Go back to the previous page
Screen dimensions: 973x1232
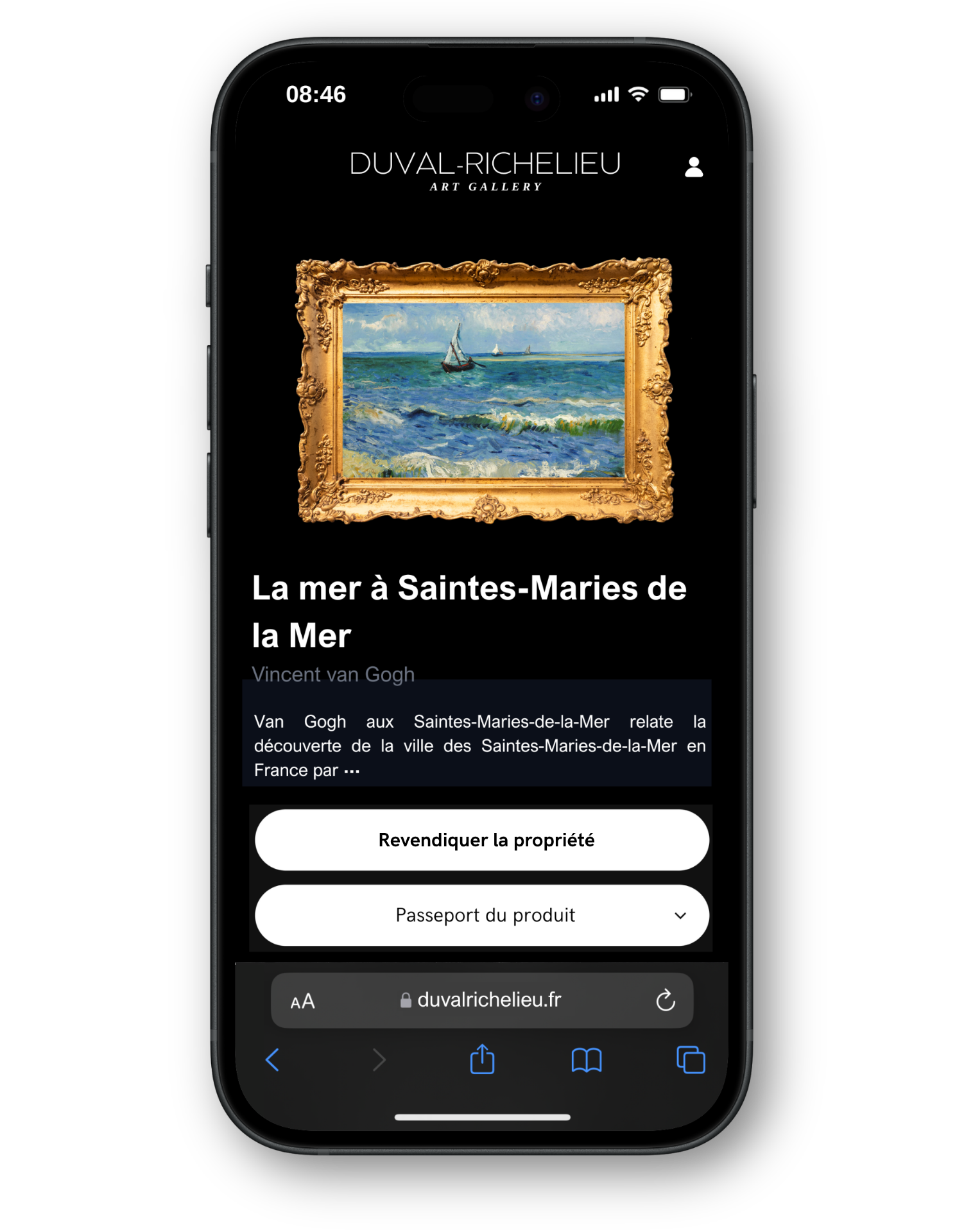click(x=272, y=1059)
